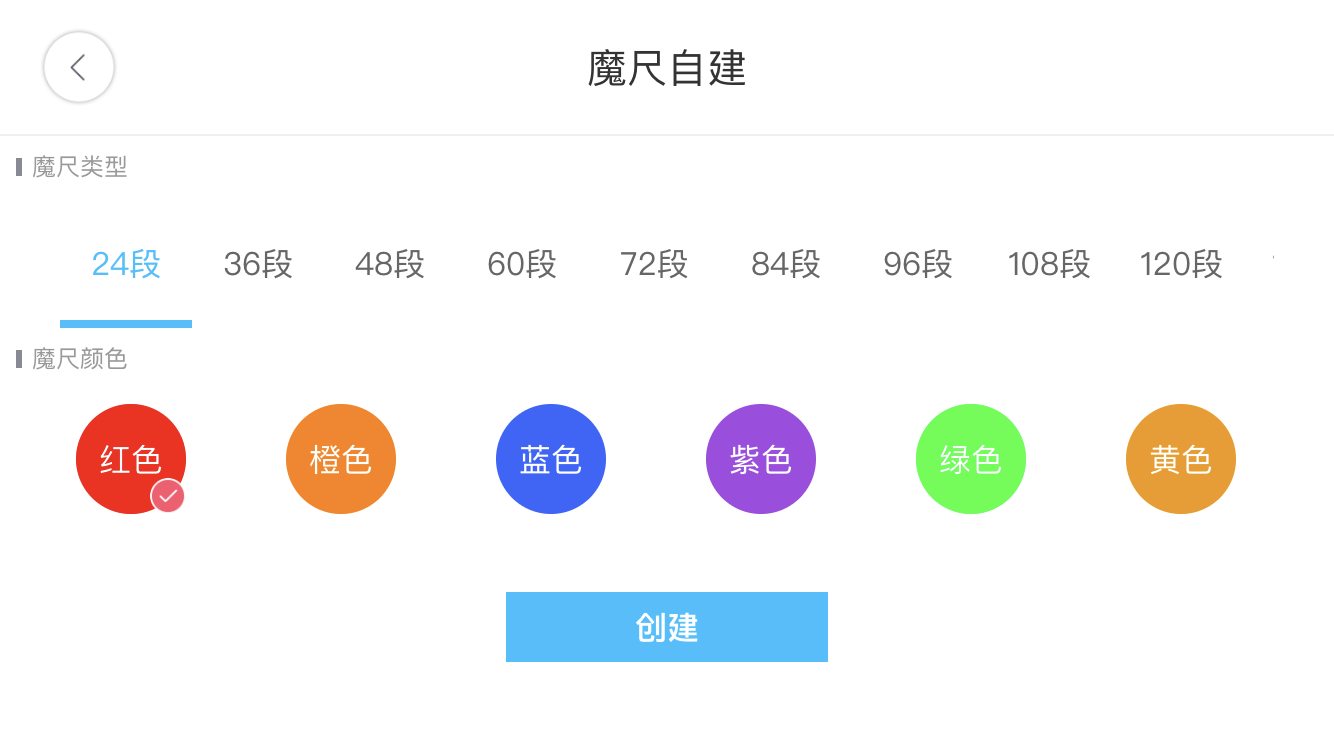Select the 60段 option
Image resolution: width=1334 pixels, height=750 pixels.
[522, 264]
